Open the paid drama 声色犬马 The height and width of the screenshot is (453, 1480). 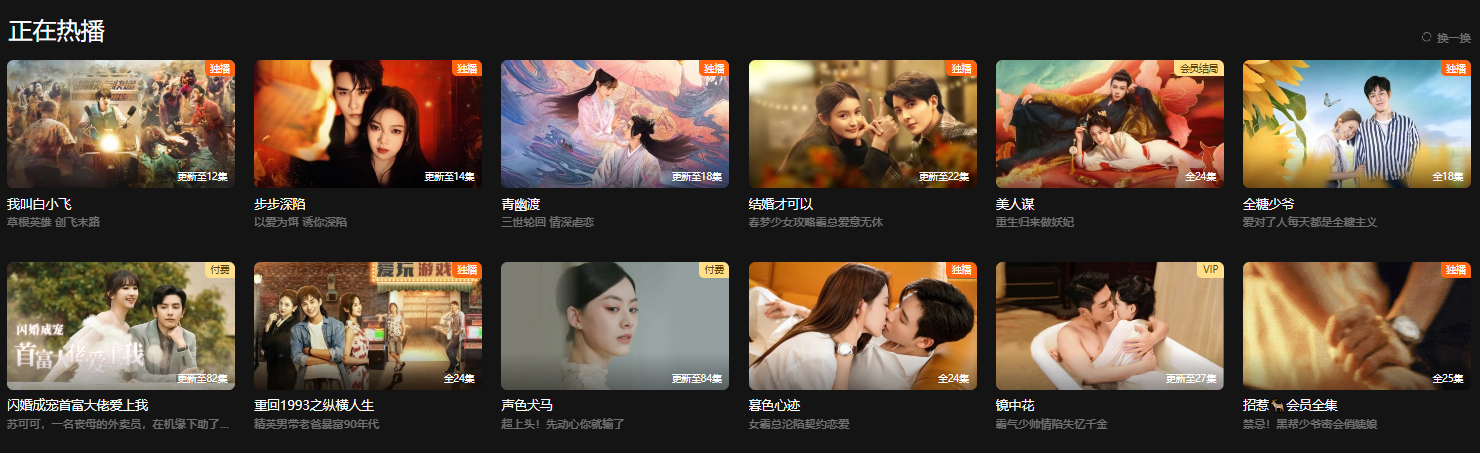(615, 326)
